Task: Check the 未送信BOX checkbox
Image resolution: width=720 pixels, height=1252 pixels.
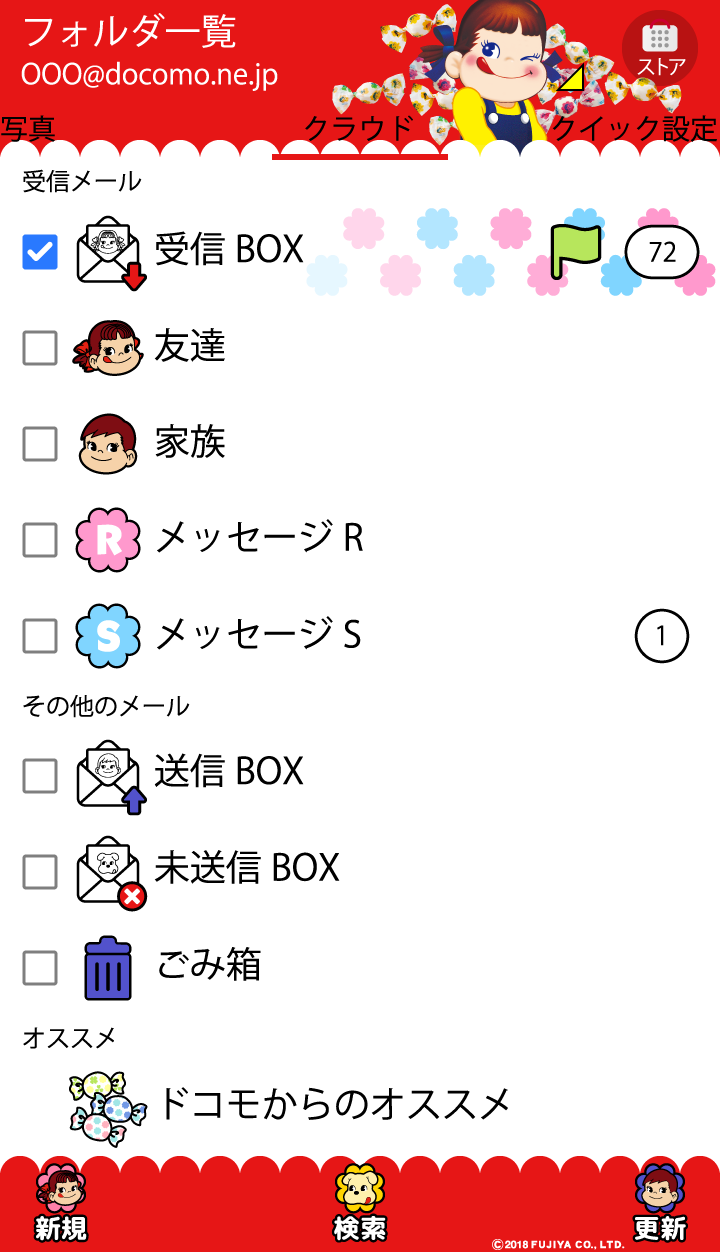Action: coord(40,872)
